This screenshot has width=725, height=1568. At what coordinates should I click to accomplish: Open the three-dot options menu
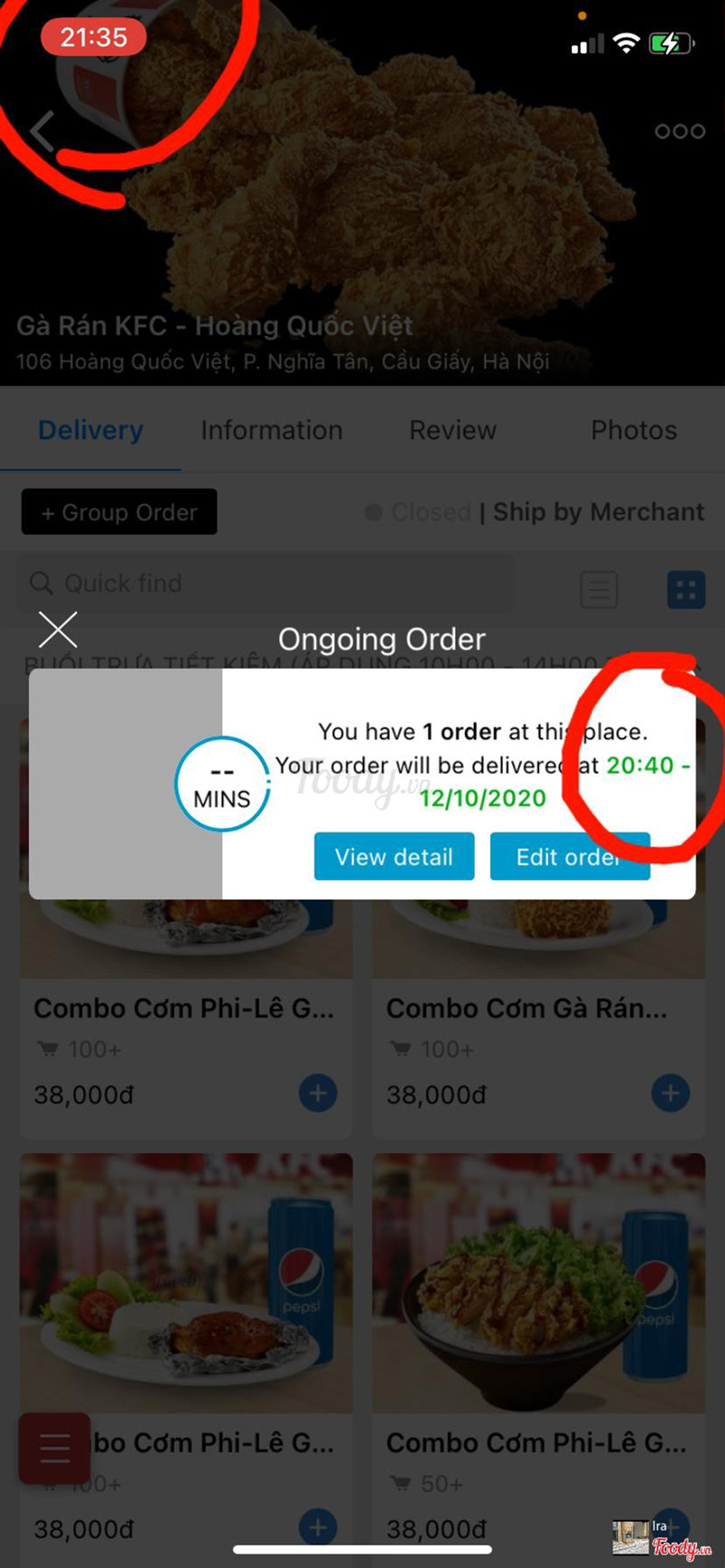click(680, 131)
